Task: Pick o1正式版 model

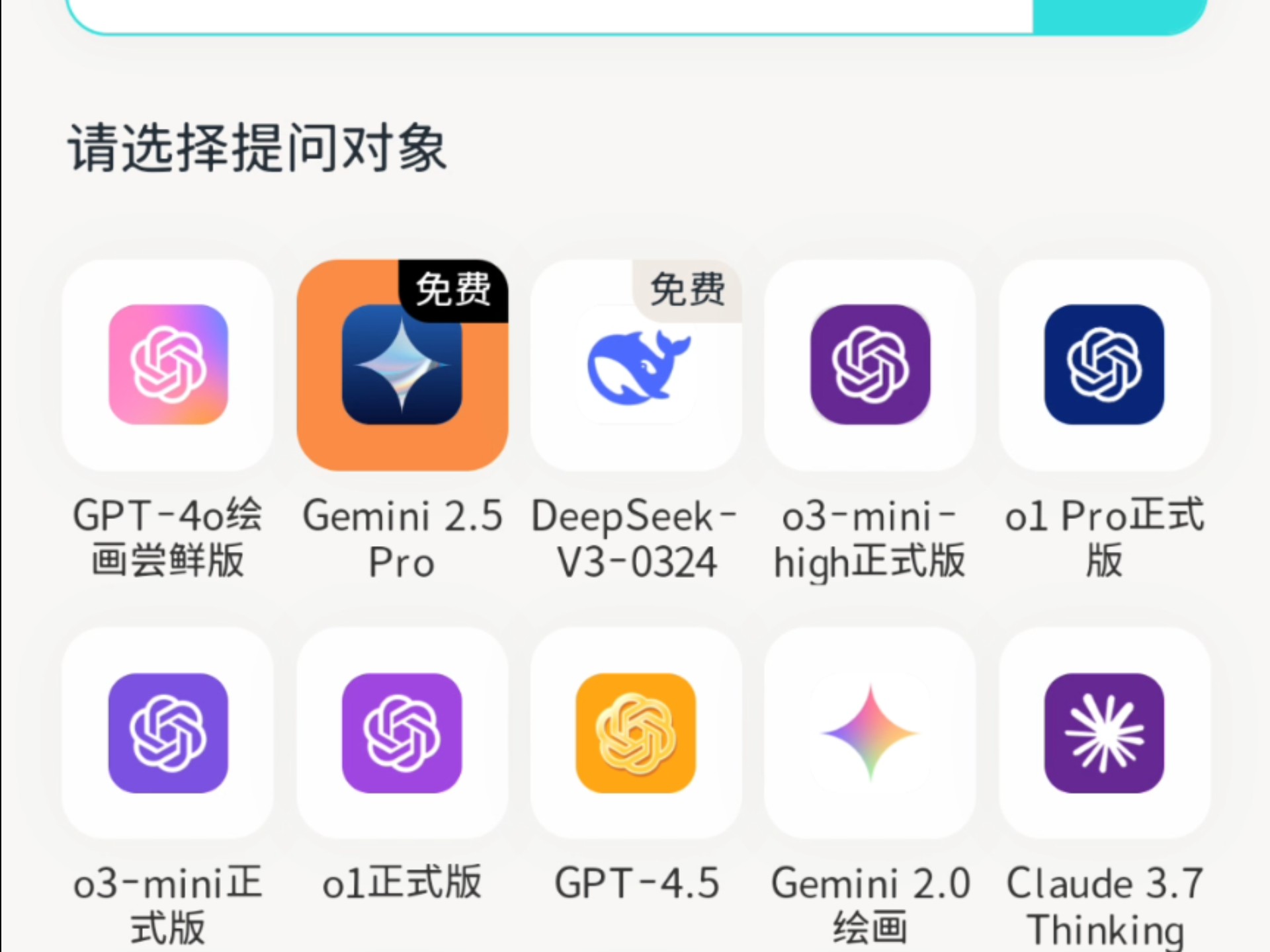Action: 402,733
